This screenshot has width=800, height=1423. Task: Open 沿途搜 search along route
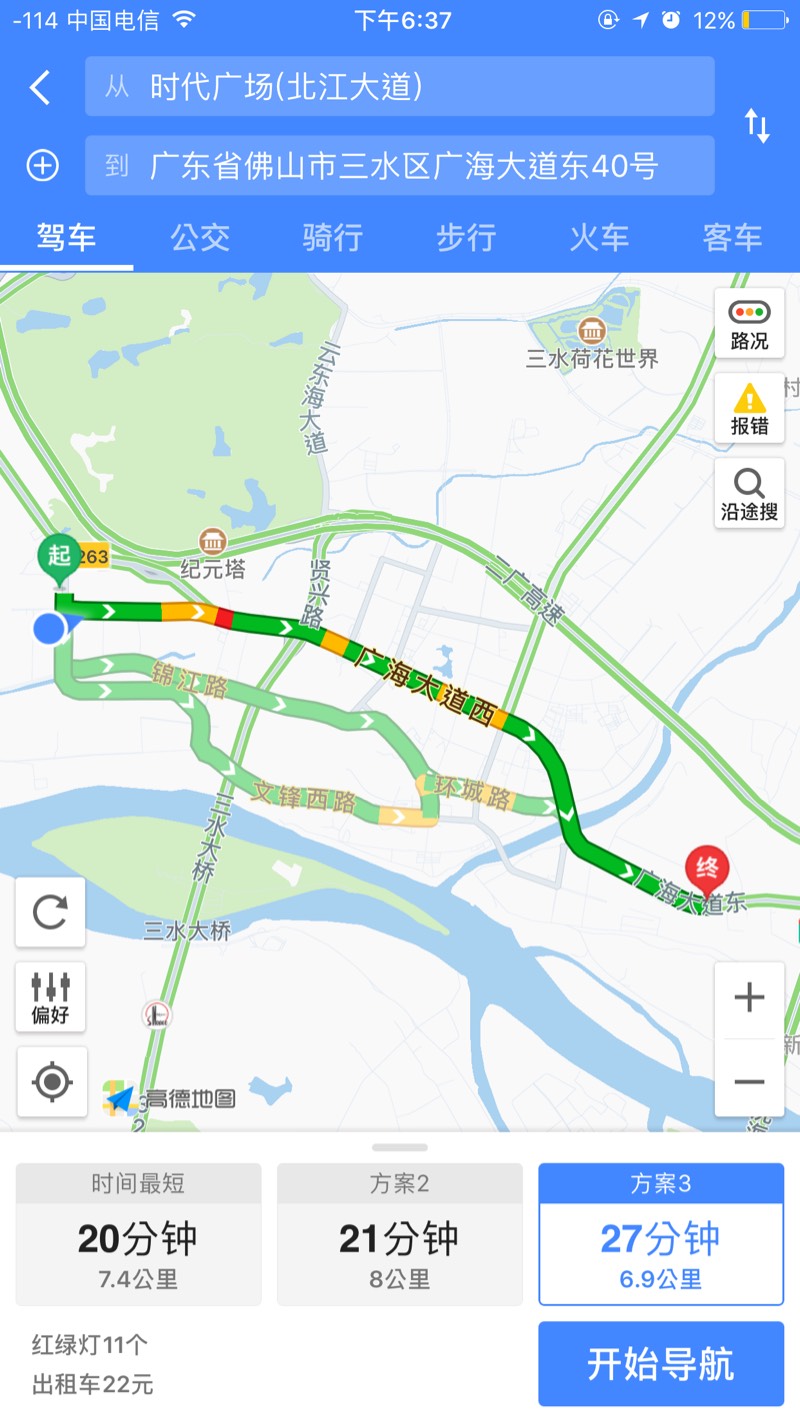[749, 493]
